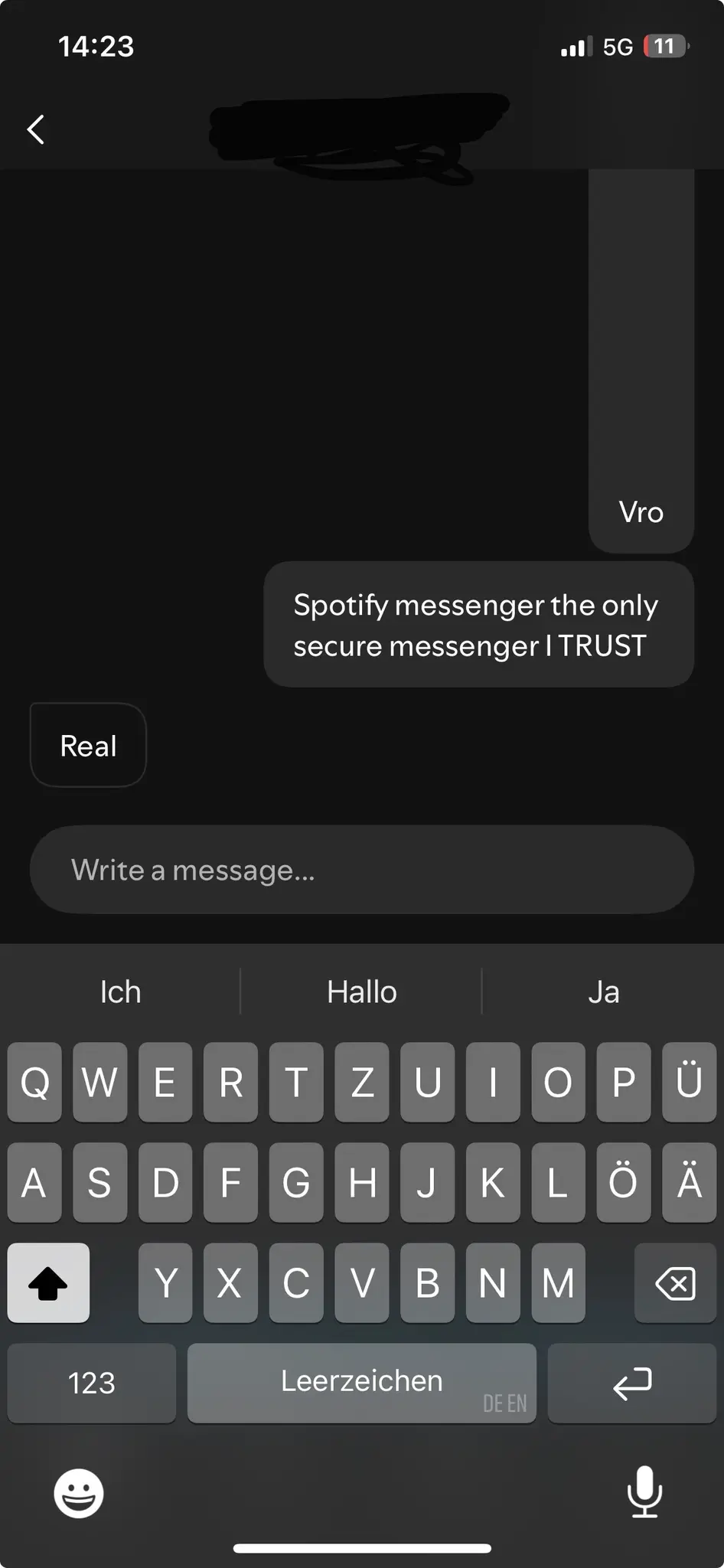Switch to numbers with the 123 key
724x1568 pixels.
(91, 1383)
